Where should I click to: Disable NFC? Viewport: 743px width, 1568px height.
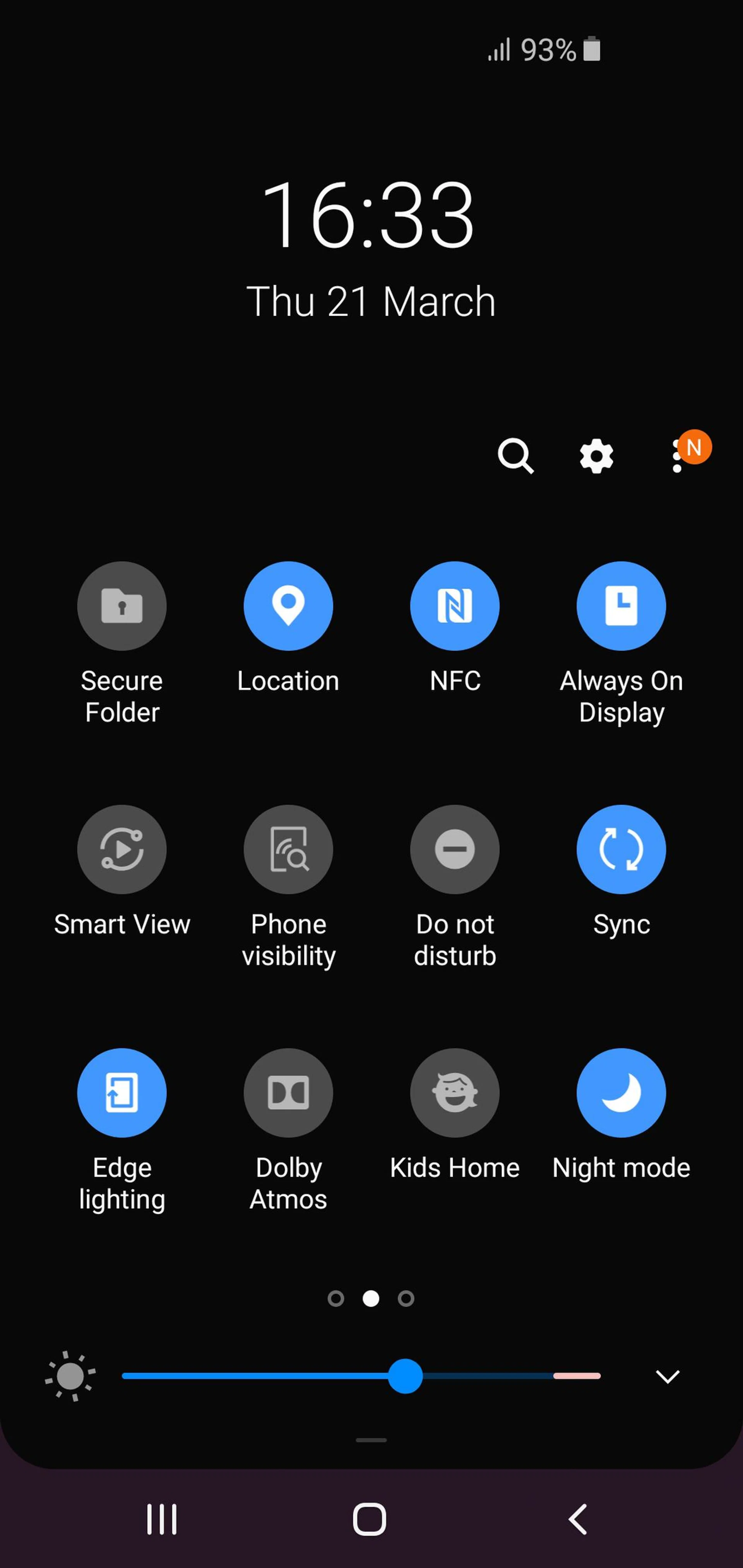(x=455, y=606)
